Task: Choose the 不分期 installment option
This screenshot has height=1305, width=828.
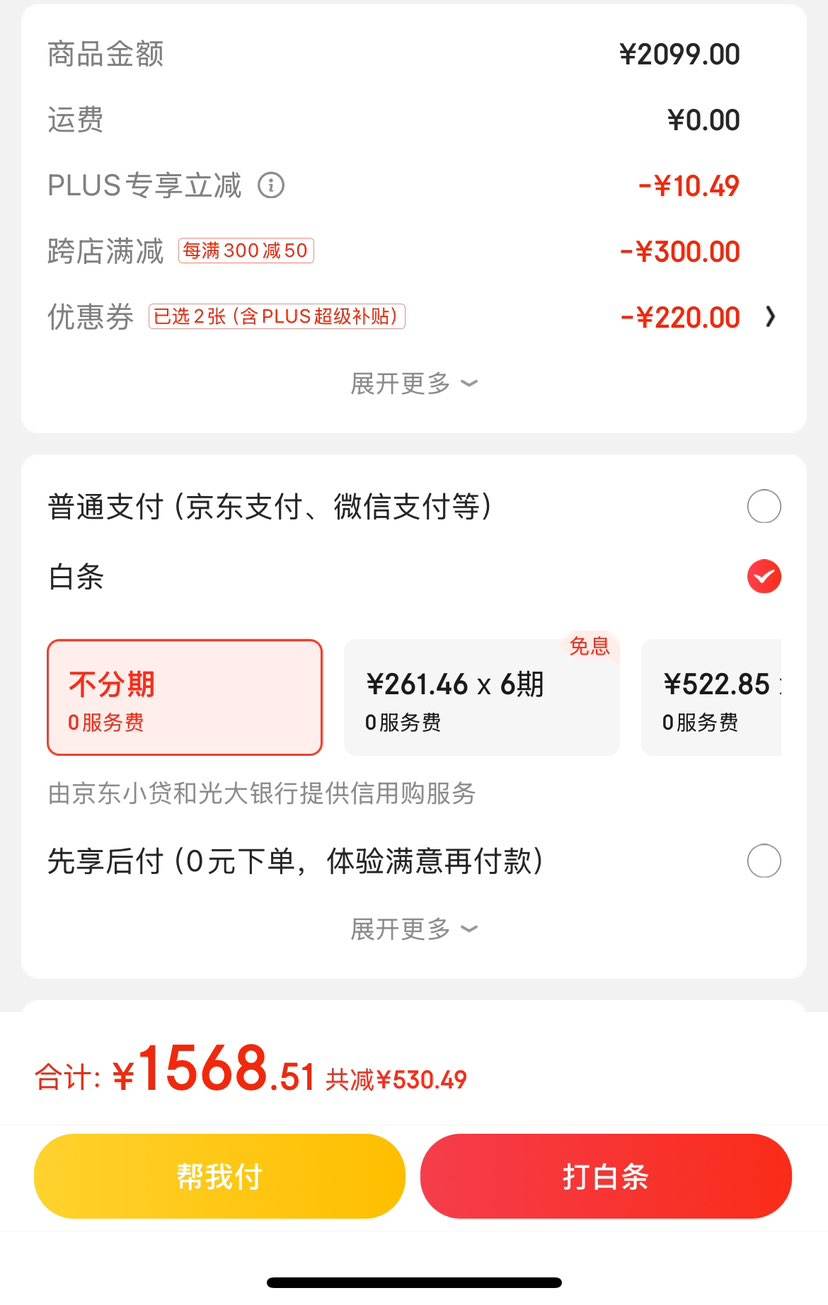Action: click(x=185, y=697)
